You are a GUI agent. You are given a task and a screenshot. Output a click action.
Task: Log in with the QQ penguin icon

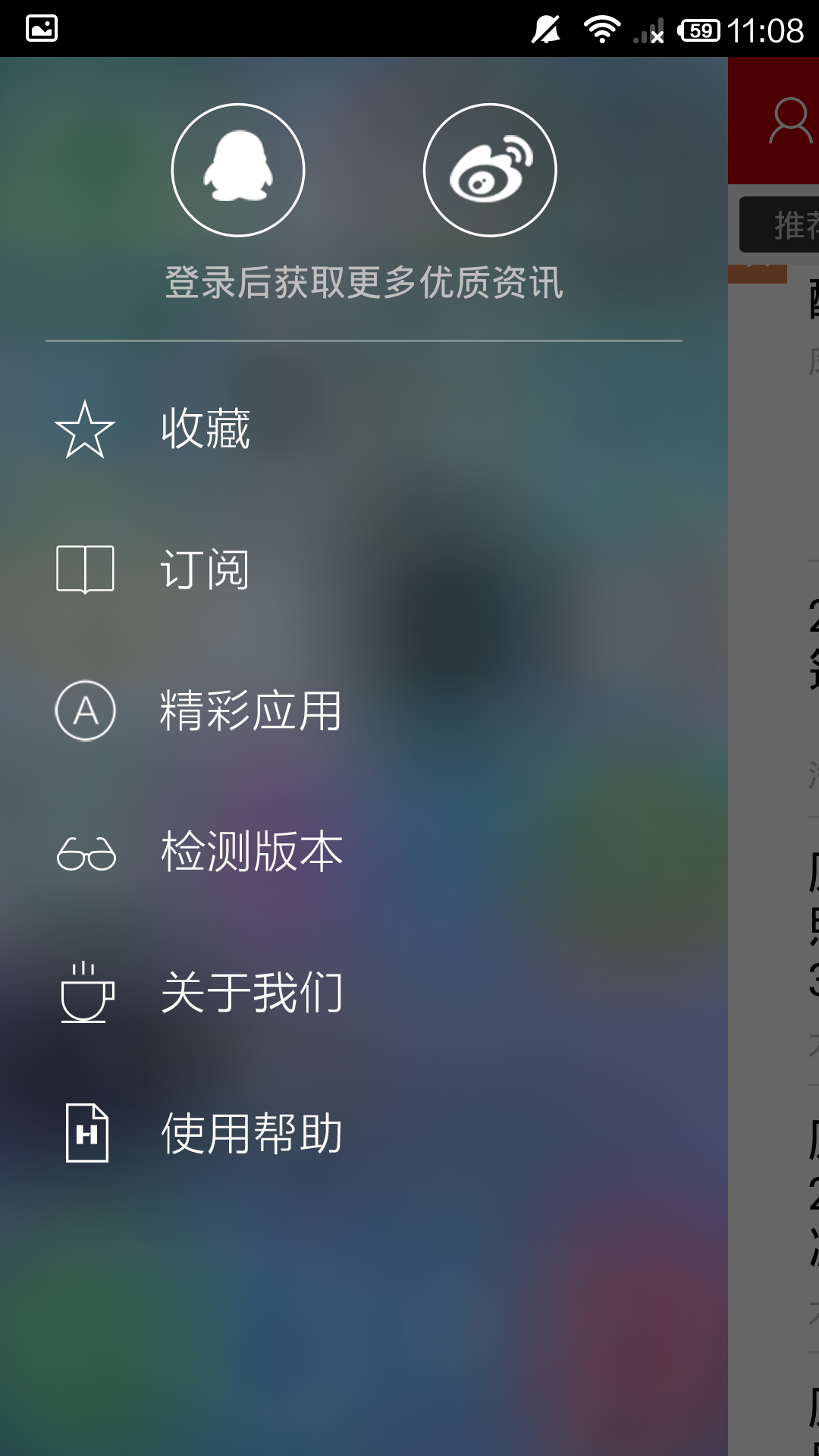click(x=238, y=170)
